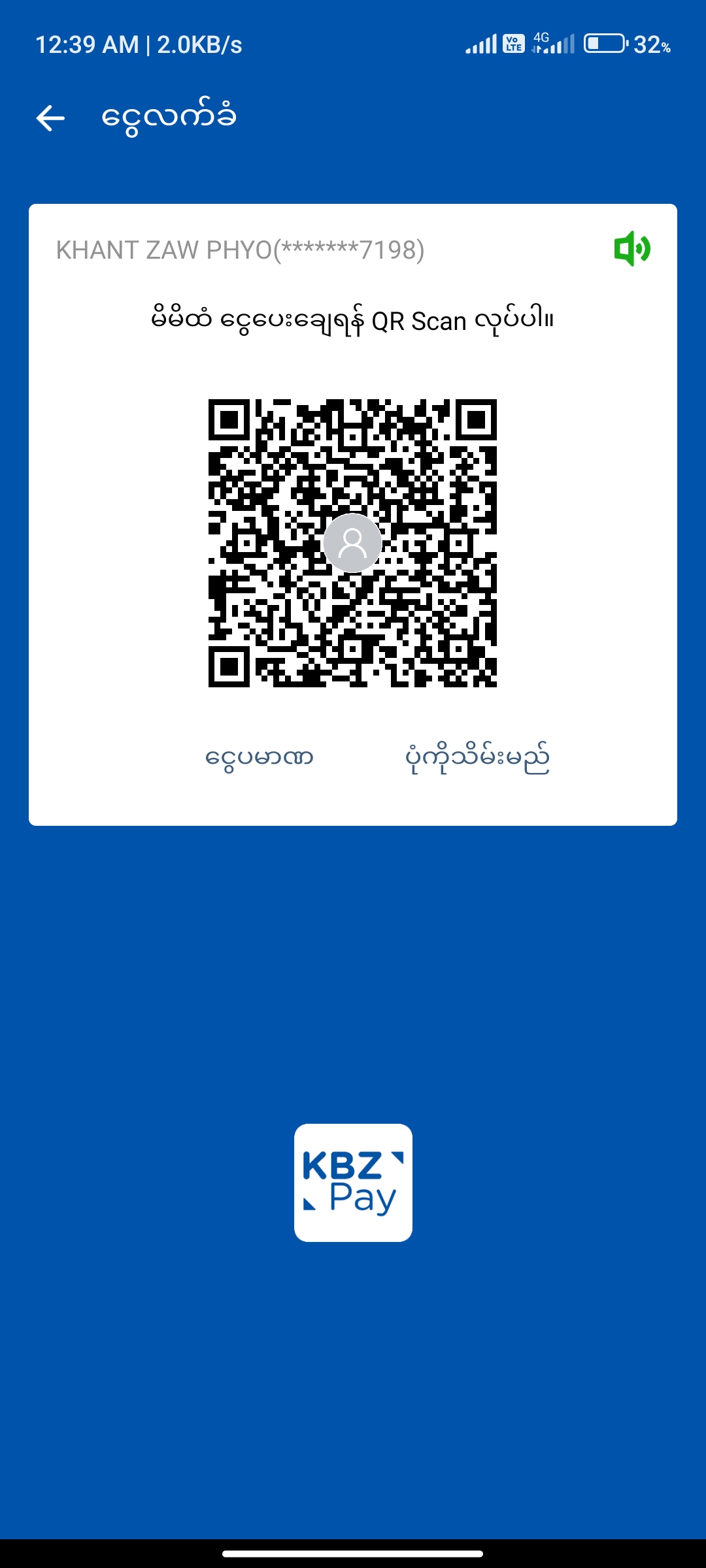Save the QR image with ပုံကိုသိမ်းမည်

[477, 758]
